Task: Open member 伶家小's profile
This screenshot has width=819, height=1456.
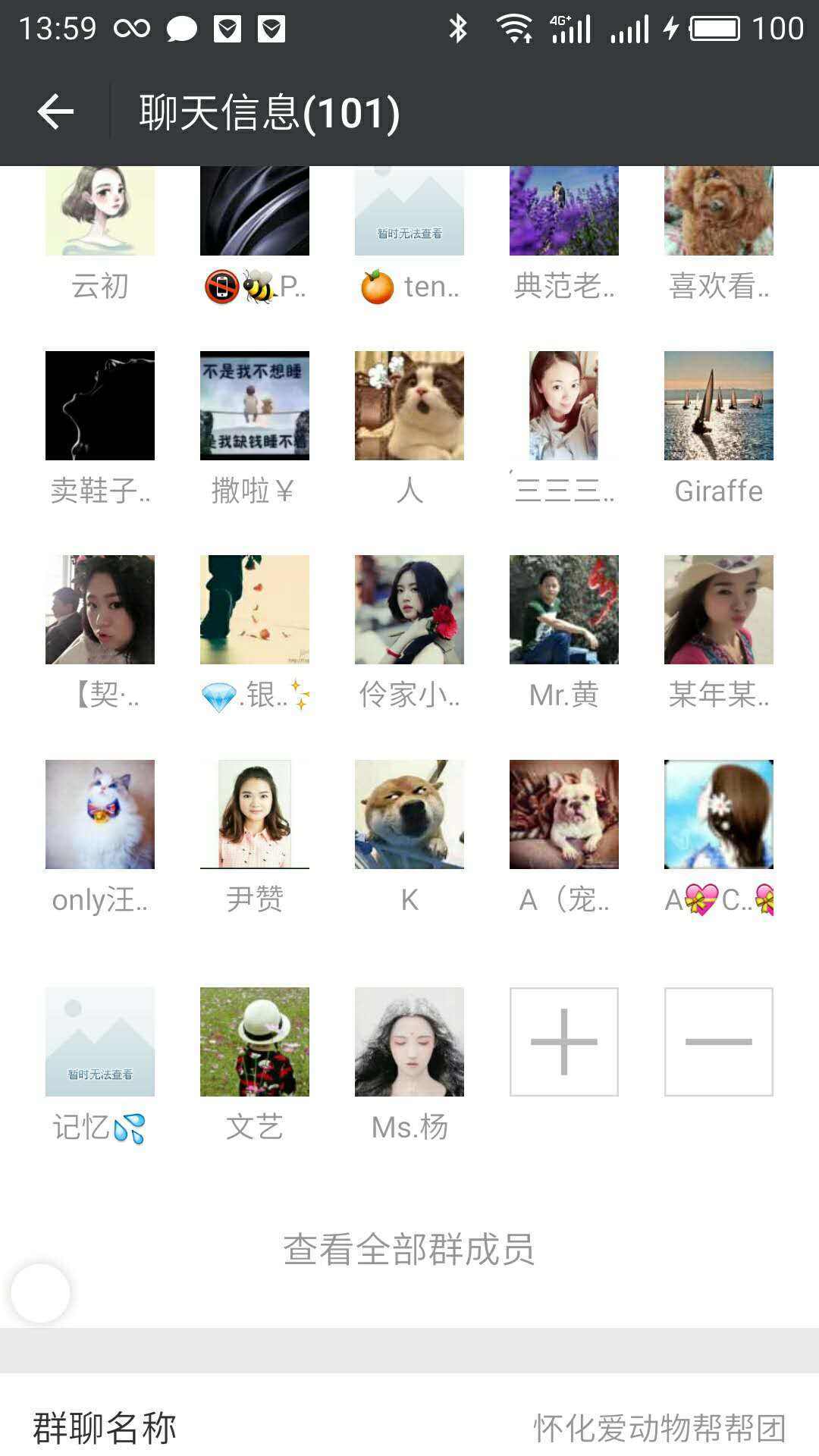Action: pos(409,610)
